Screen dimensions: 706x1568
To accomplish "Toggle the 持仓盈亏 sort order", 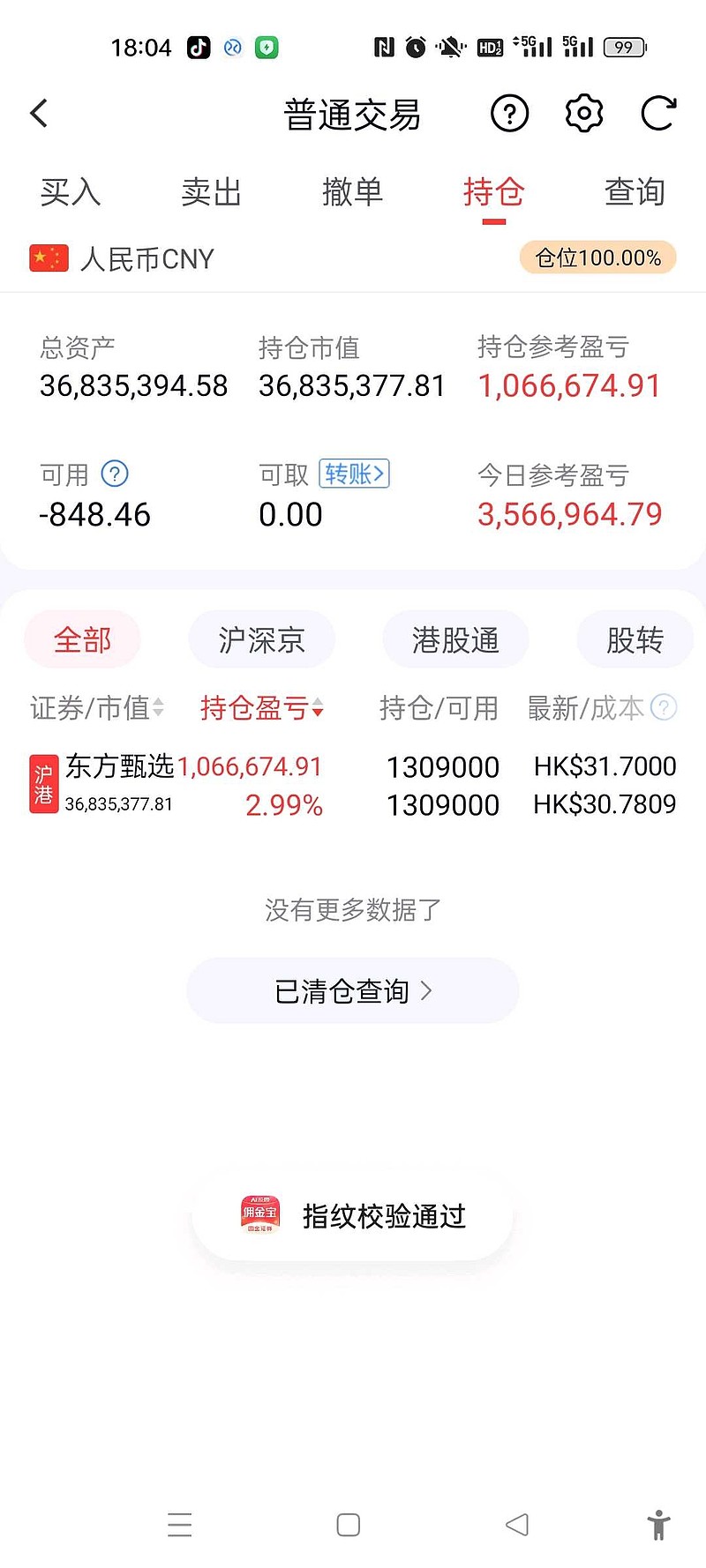I will [261, 707].
